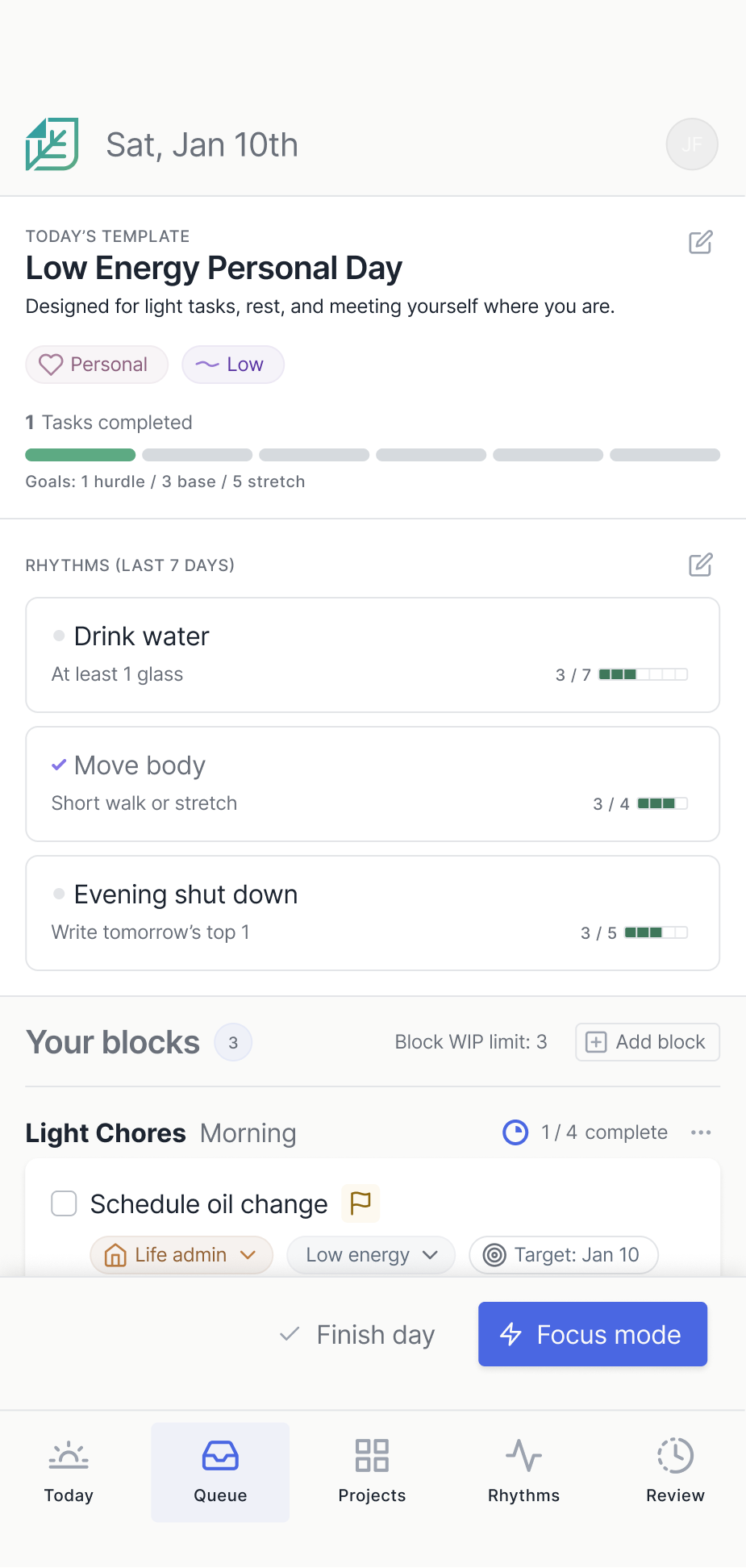
Task: Click the flag icon on Schedule oil change
Action: click(360, 1203)
